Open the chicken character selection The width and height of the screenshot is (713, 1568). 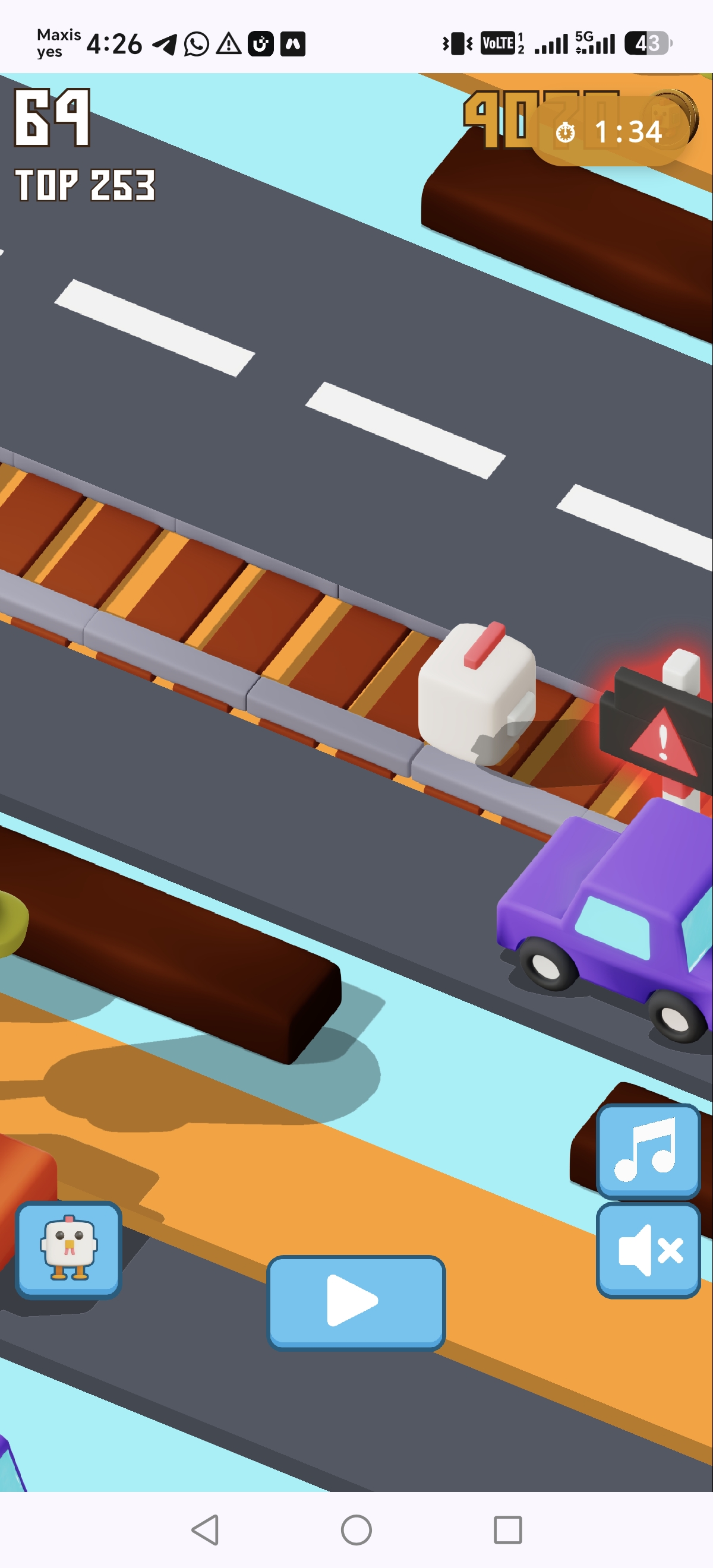[x=69, y=1250]
